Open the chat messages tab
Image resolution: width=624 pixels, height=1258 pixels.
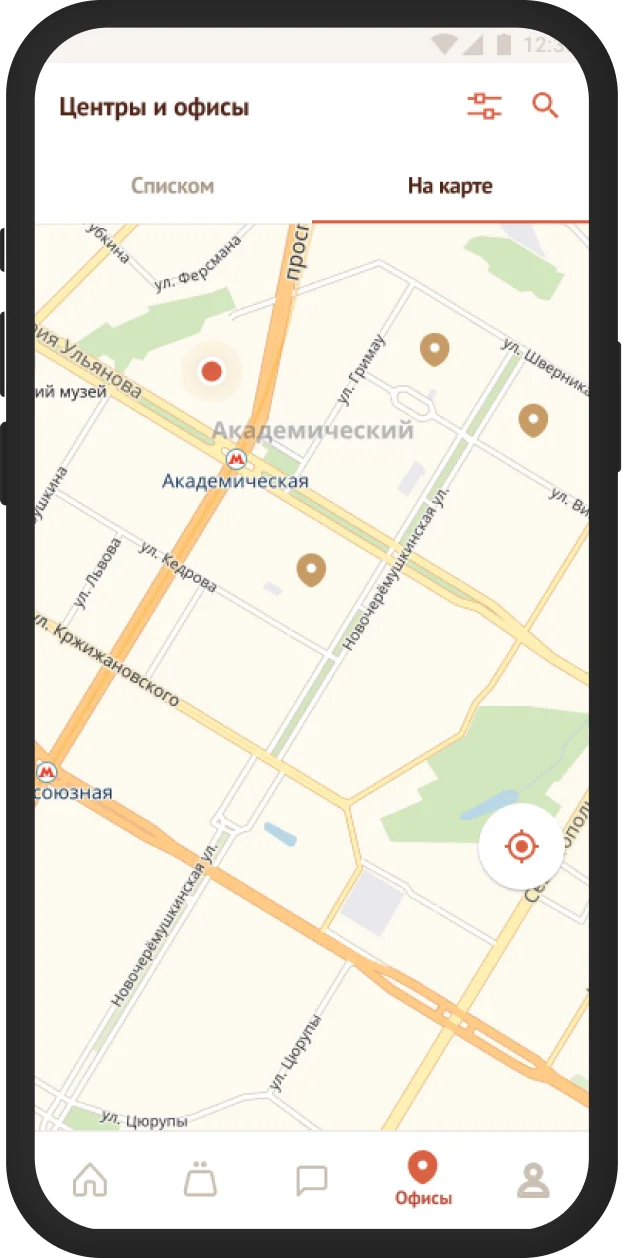tap(312, 1181)
